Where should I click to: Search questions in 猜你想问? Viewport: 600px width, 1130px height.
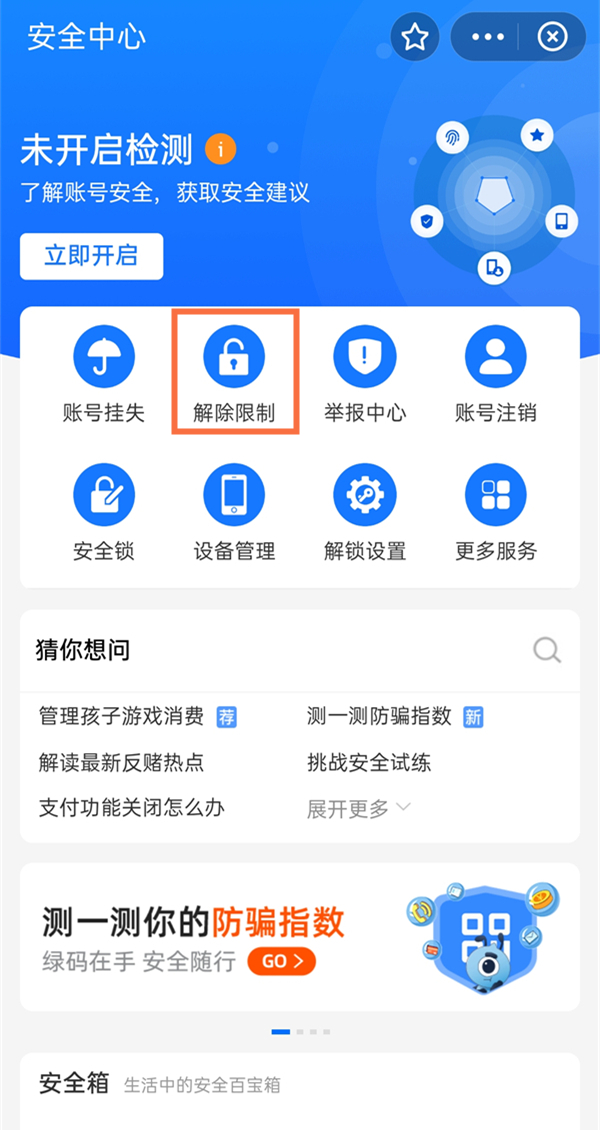pos(546,651)
